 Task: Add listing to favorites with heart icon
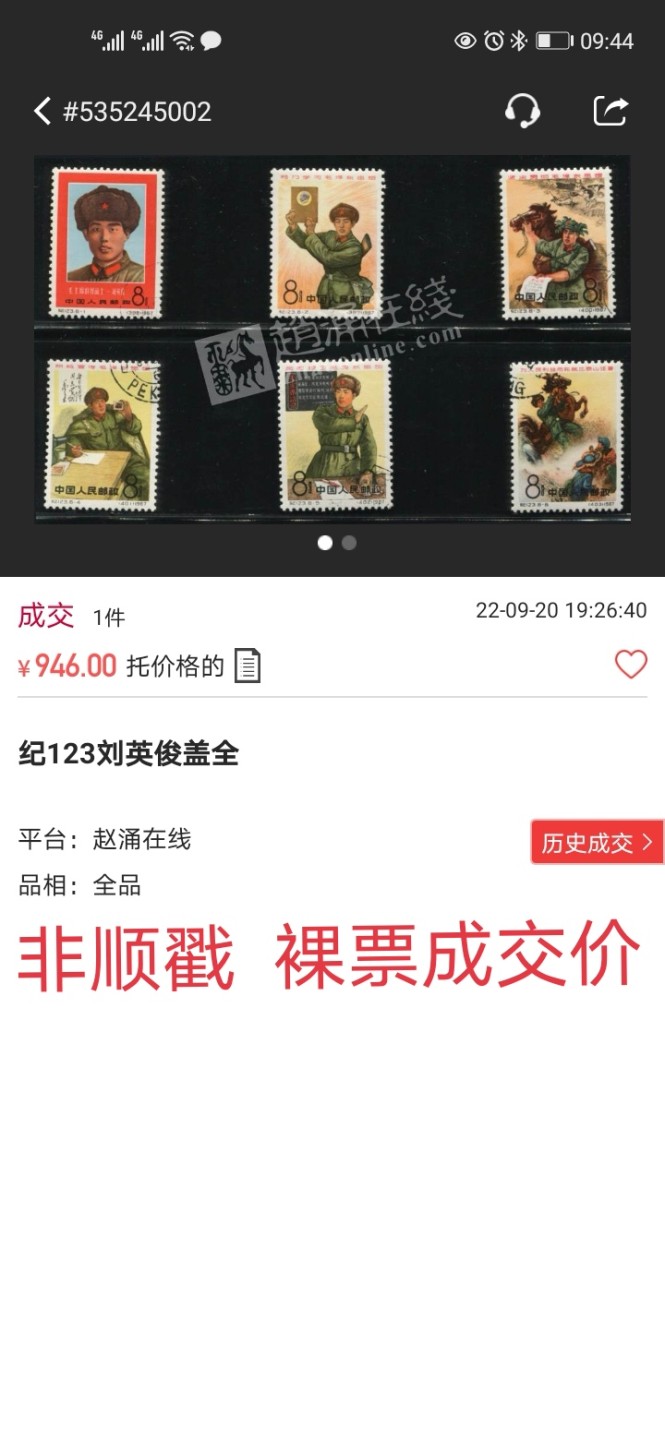click(630, 664)
